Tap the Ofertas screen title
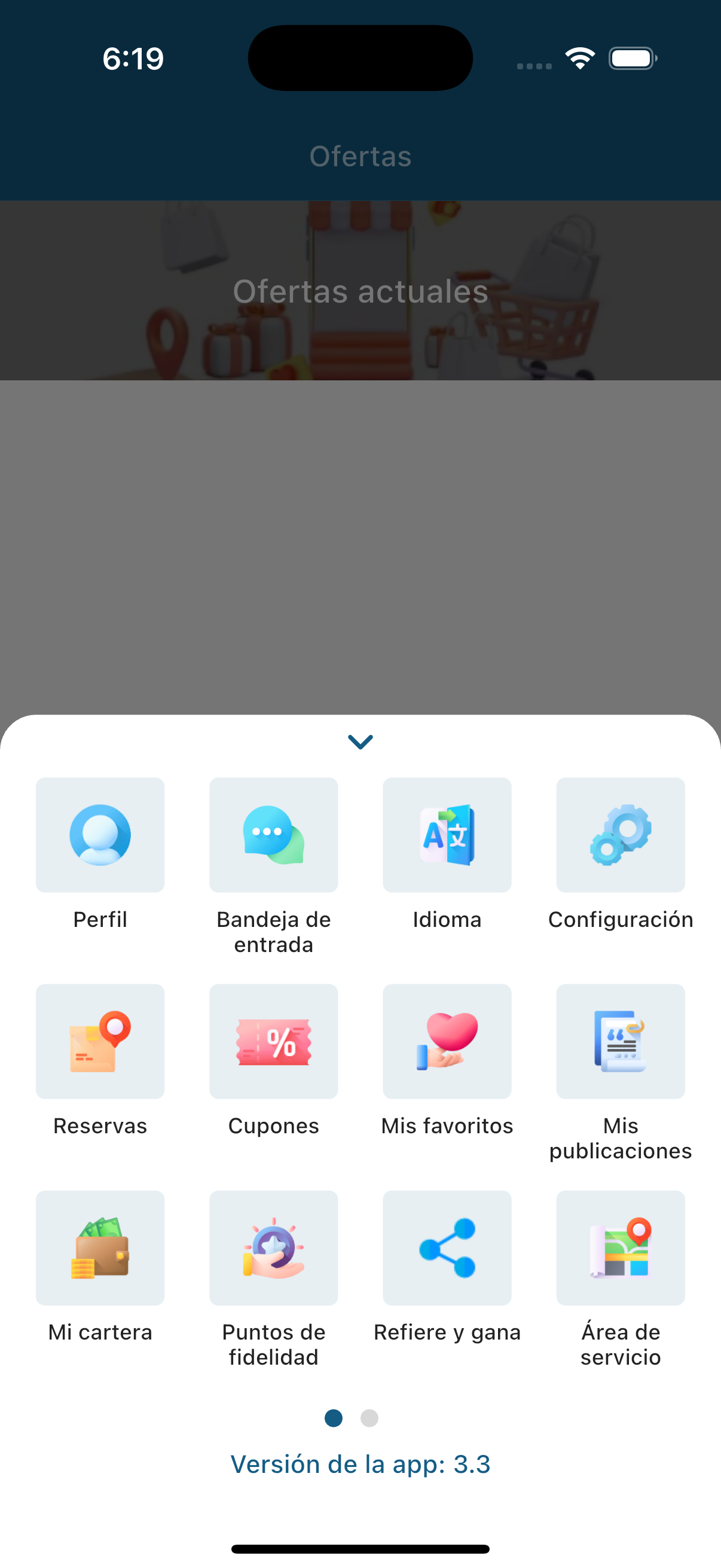This screenshot has height=1568, width=721. 360,157
